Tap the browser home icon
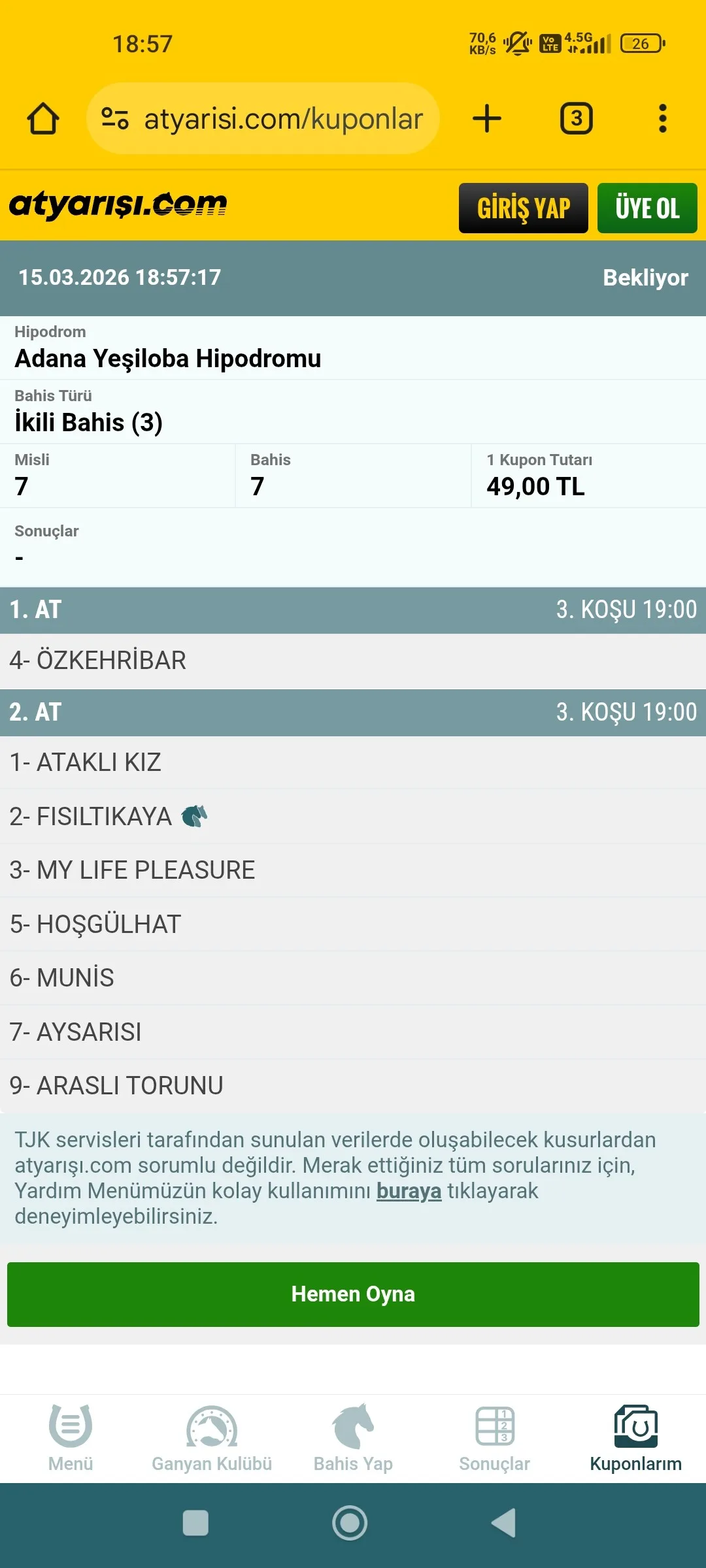Image resolution: width=706 pixels, height=1568 pixels. [43, 119]
